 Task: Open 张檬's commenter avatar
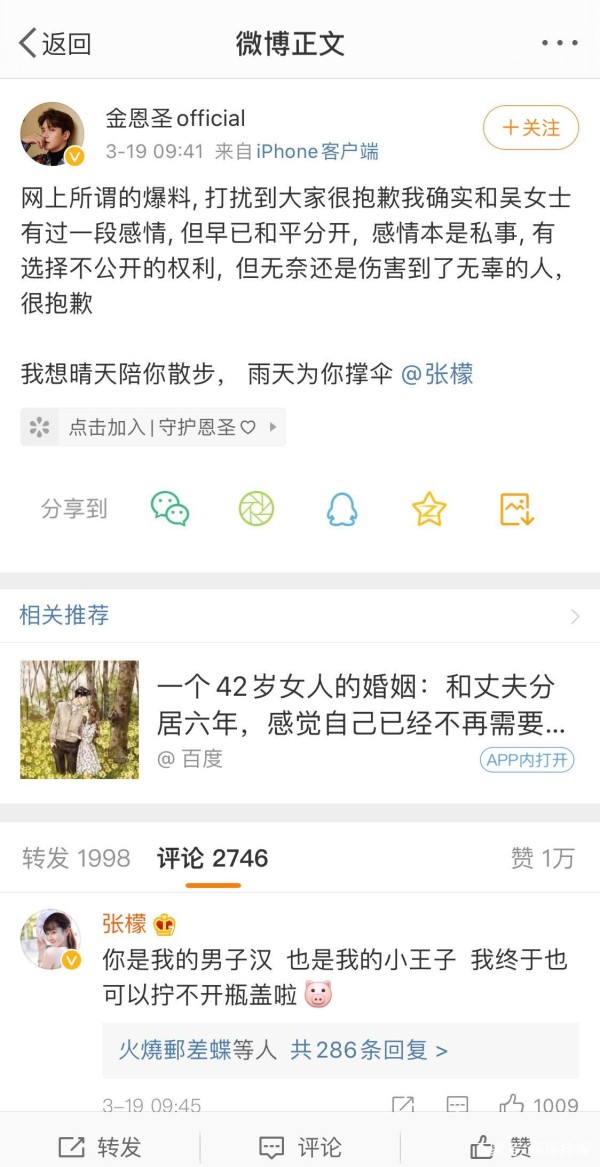tap(52, 940)
